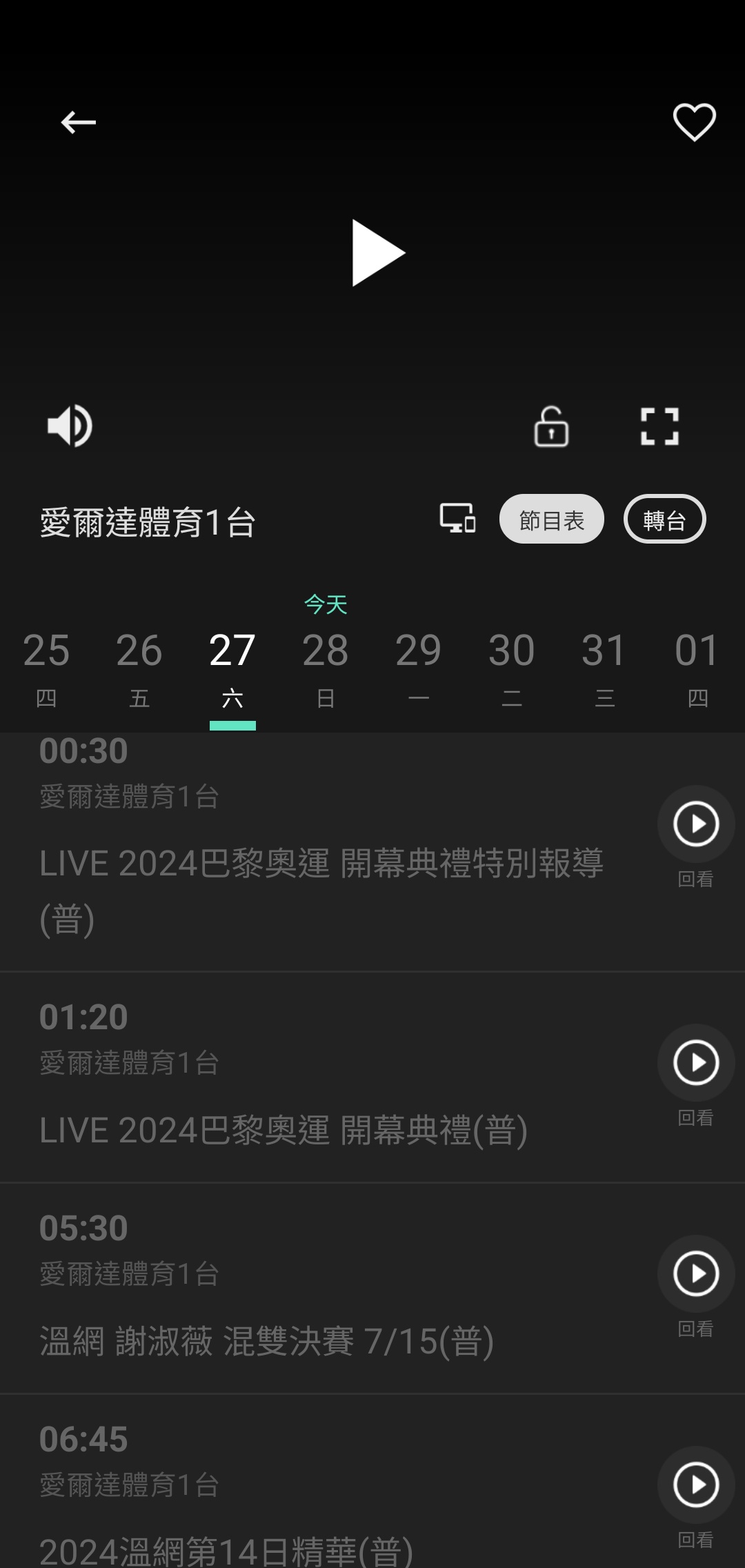Replay the 05:30 溫網 謝淑薇 混雙決賽 program
745x1568 pixels.
(x=695, y=1273)
